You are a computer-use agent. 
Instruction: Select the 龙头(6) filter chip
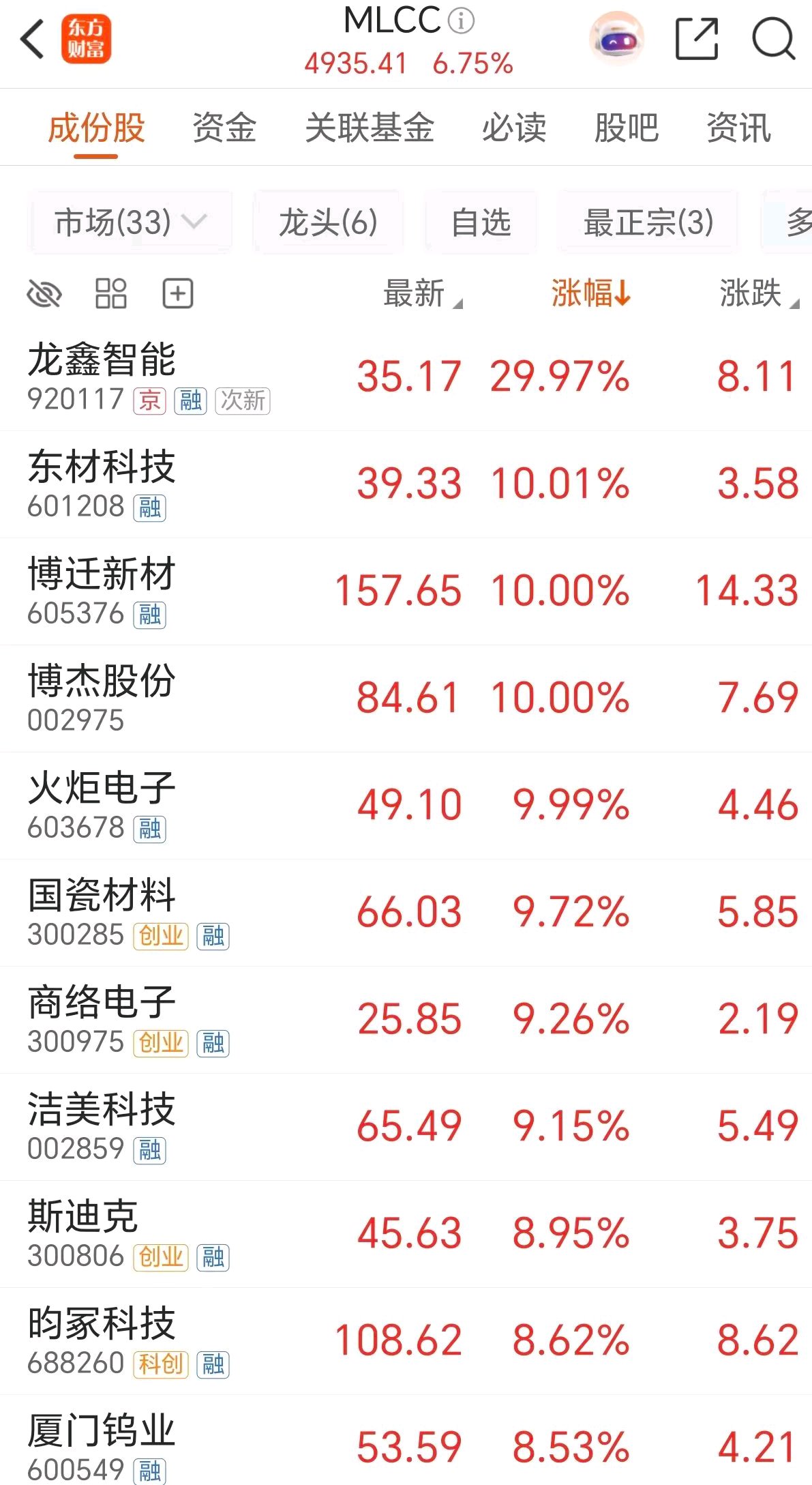pos(328,222)
